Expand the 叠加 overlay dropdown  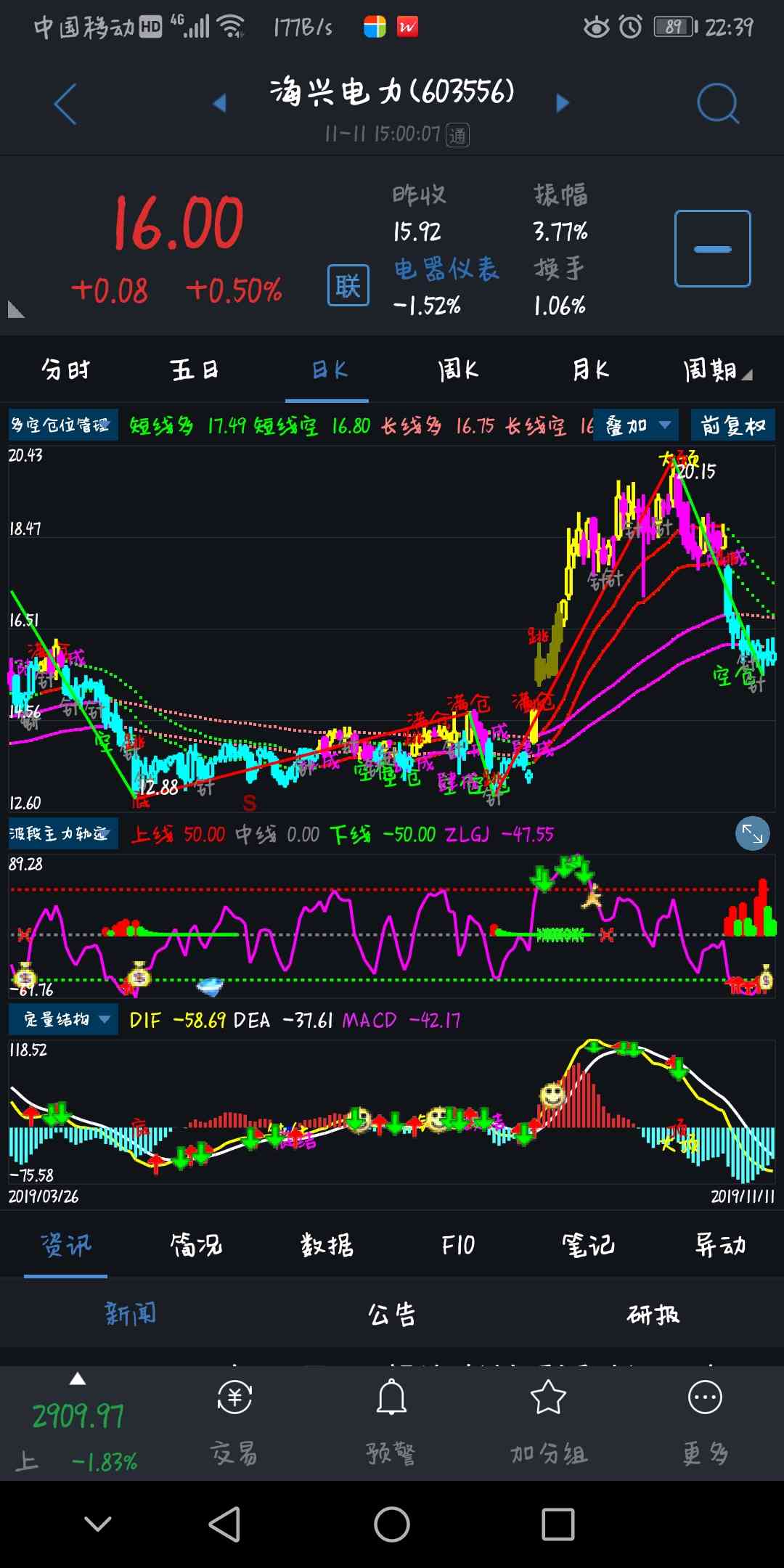click(637, 425)
